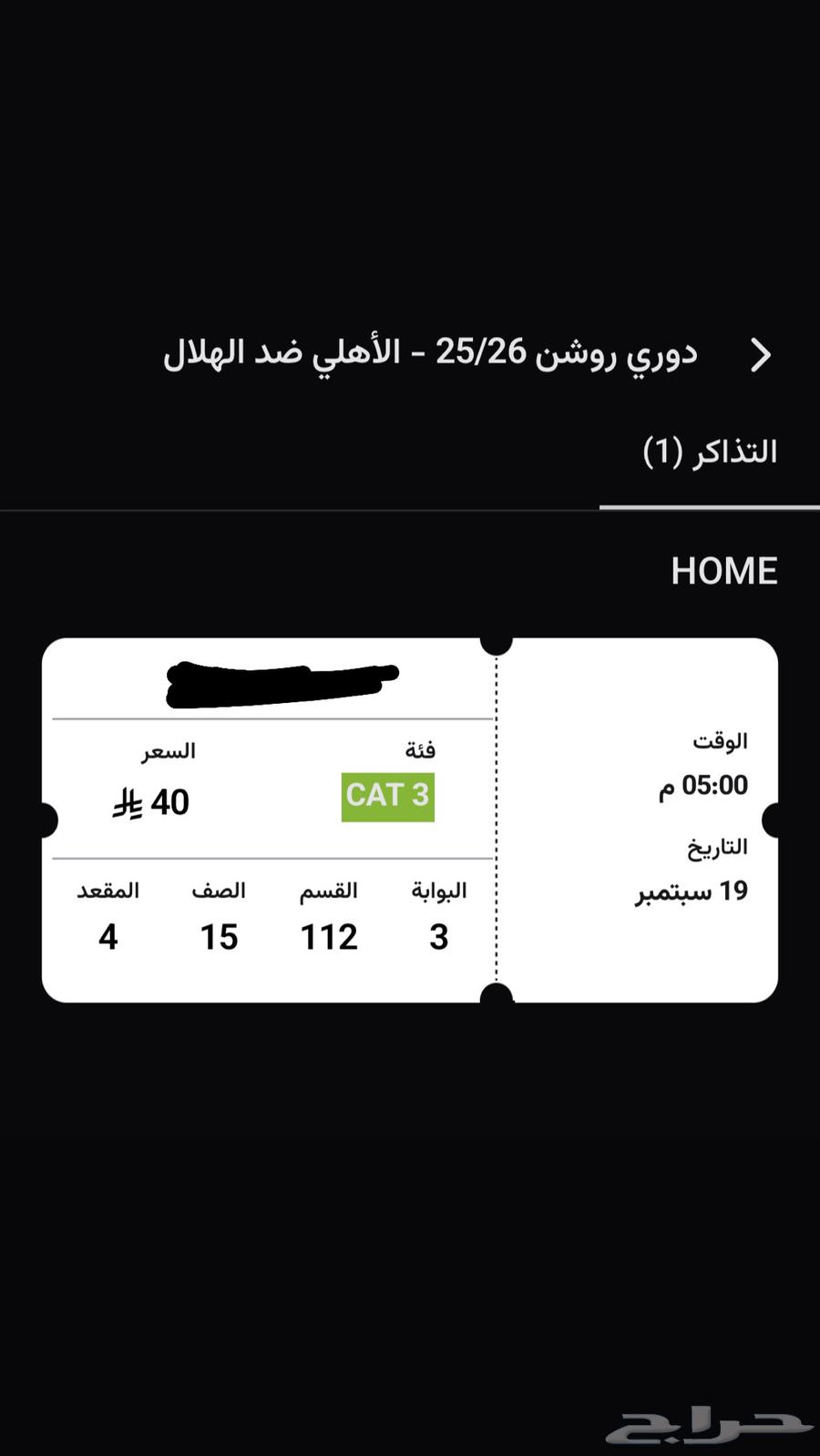Tap the bottom perforation dot on ticket stub

pos(497,991)
